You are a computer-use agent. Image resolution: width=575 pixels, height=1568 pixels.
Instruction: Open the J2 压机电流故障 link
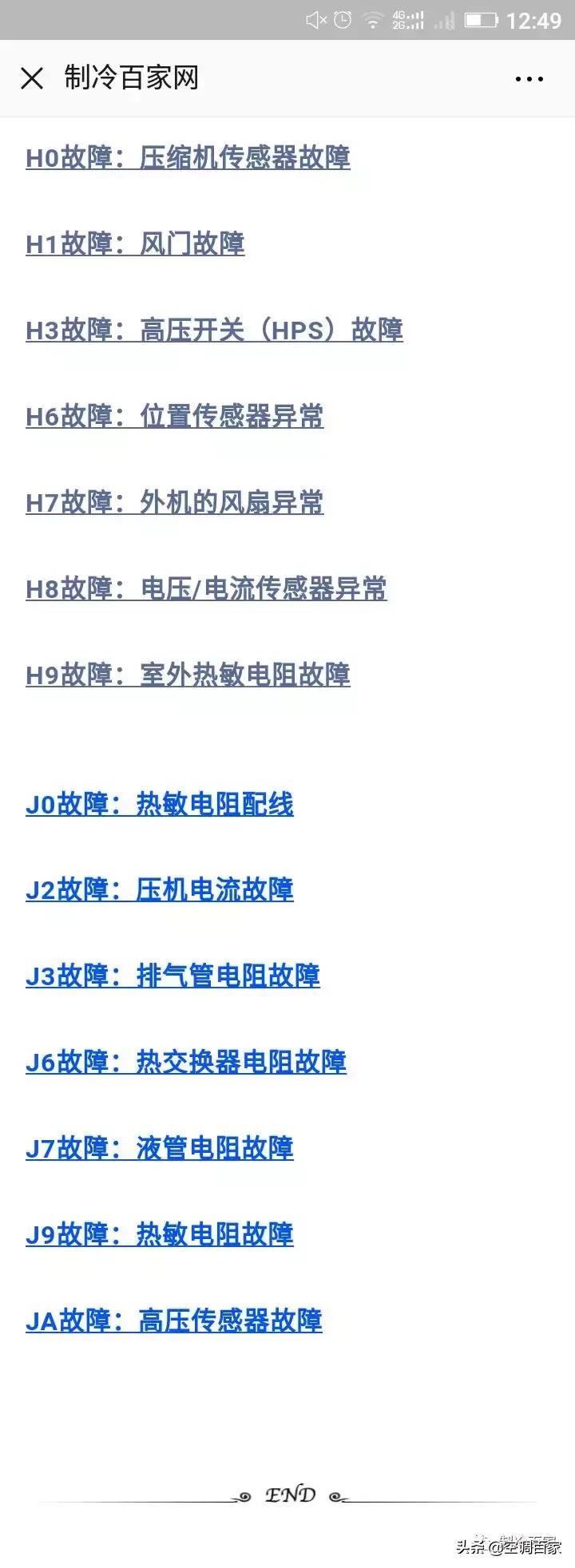[x=159, y=890]
